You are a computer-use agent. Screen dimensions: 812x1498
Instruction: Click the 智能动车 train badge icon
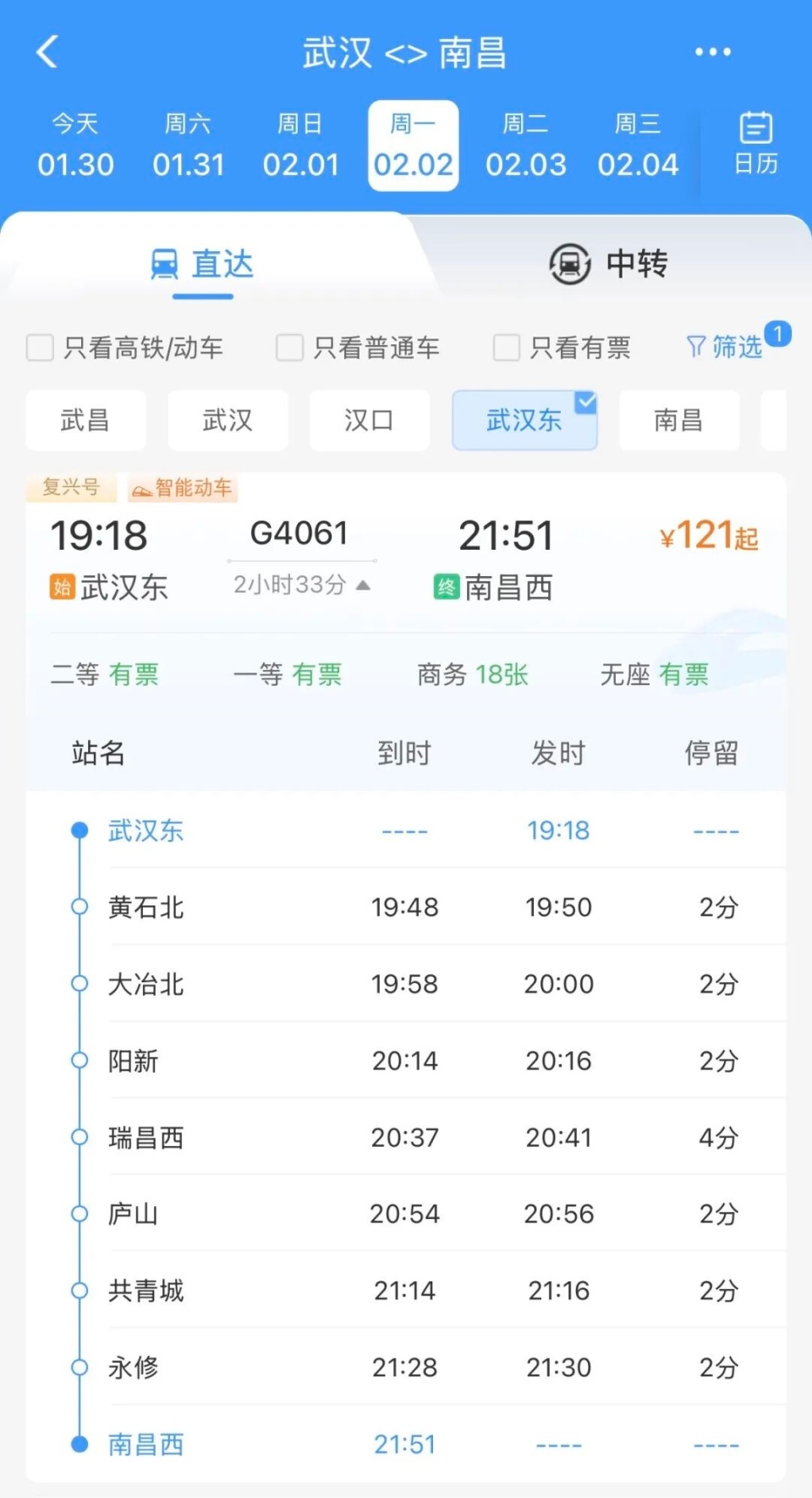pos(141,488)
